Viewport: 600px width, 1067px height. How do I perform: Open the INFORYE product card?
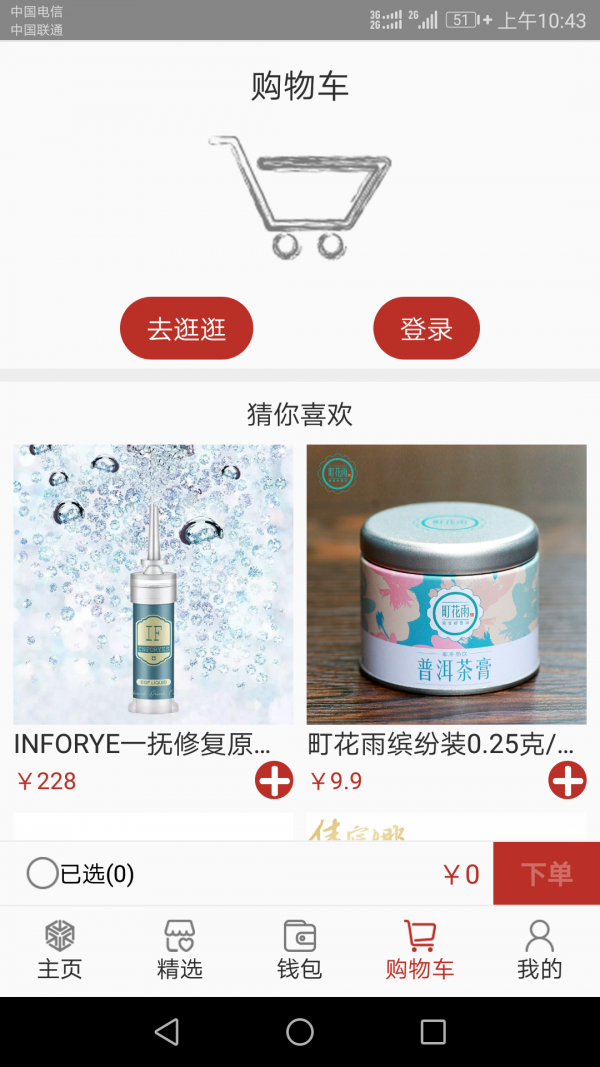(153, 584)
